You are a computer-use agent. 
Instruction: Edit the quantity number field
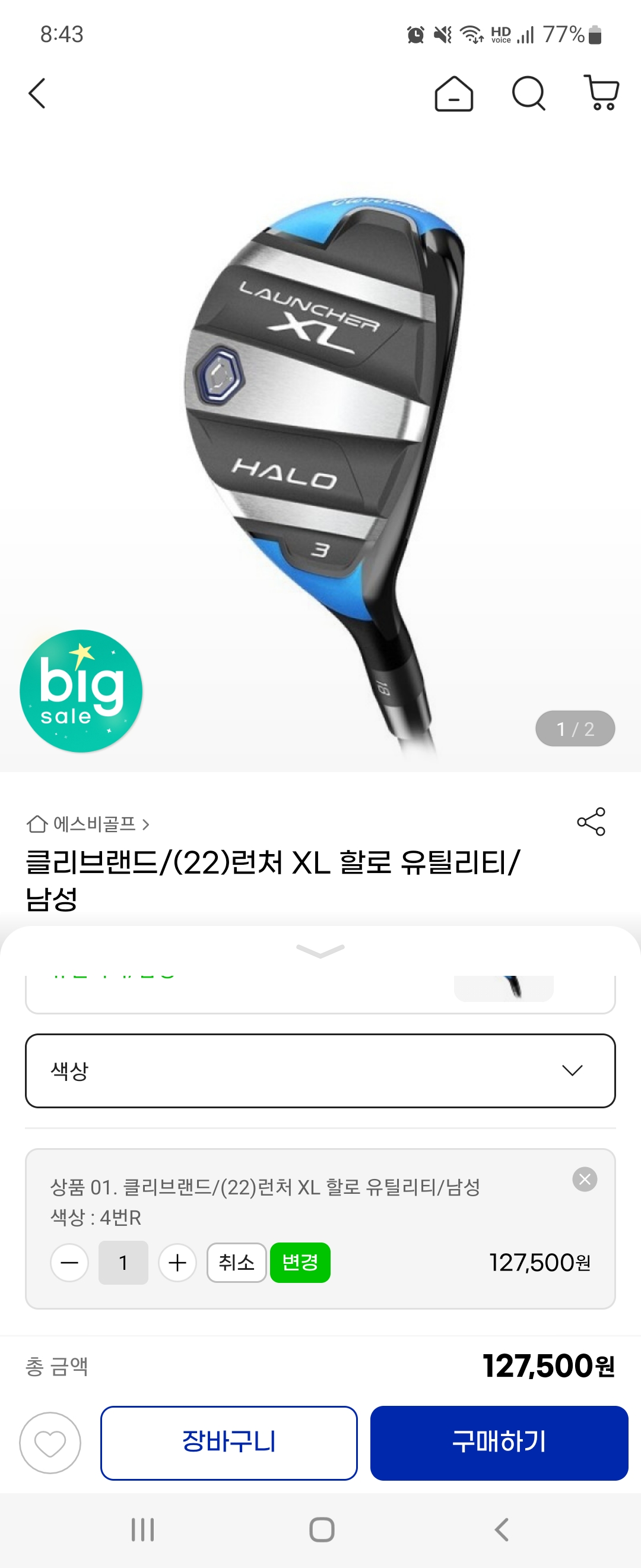pos(123,1263)
